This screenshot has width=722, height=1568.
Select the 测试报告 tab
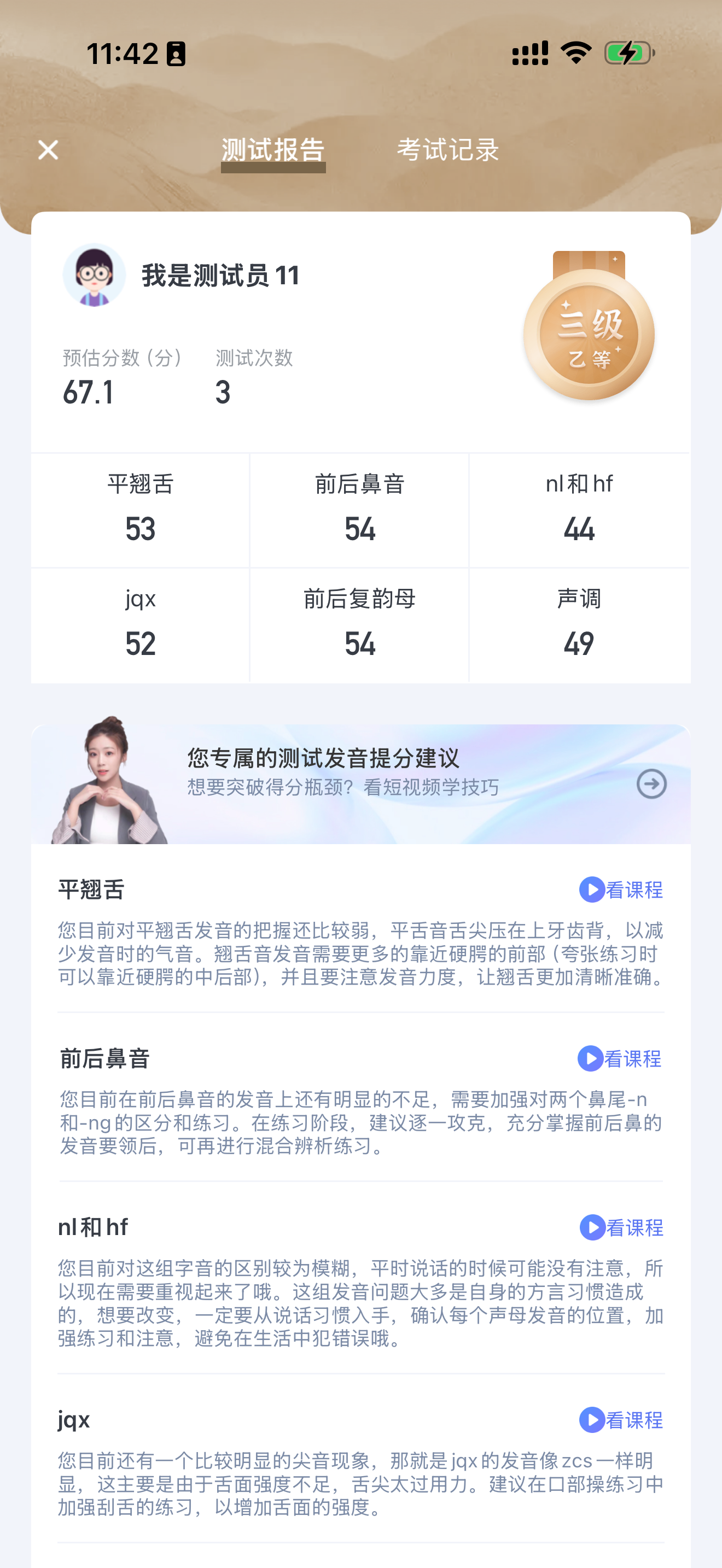coord(273,149)
